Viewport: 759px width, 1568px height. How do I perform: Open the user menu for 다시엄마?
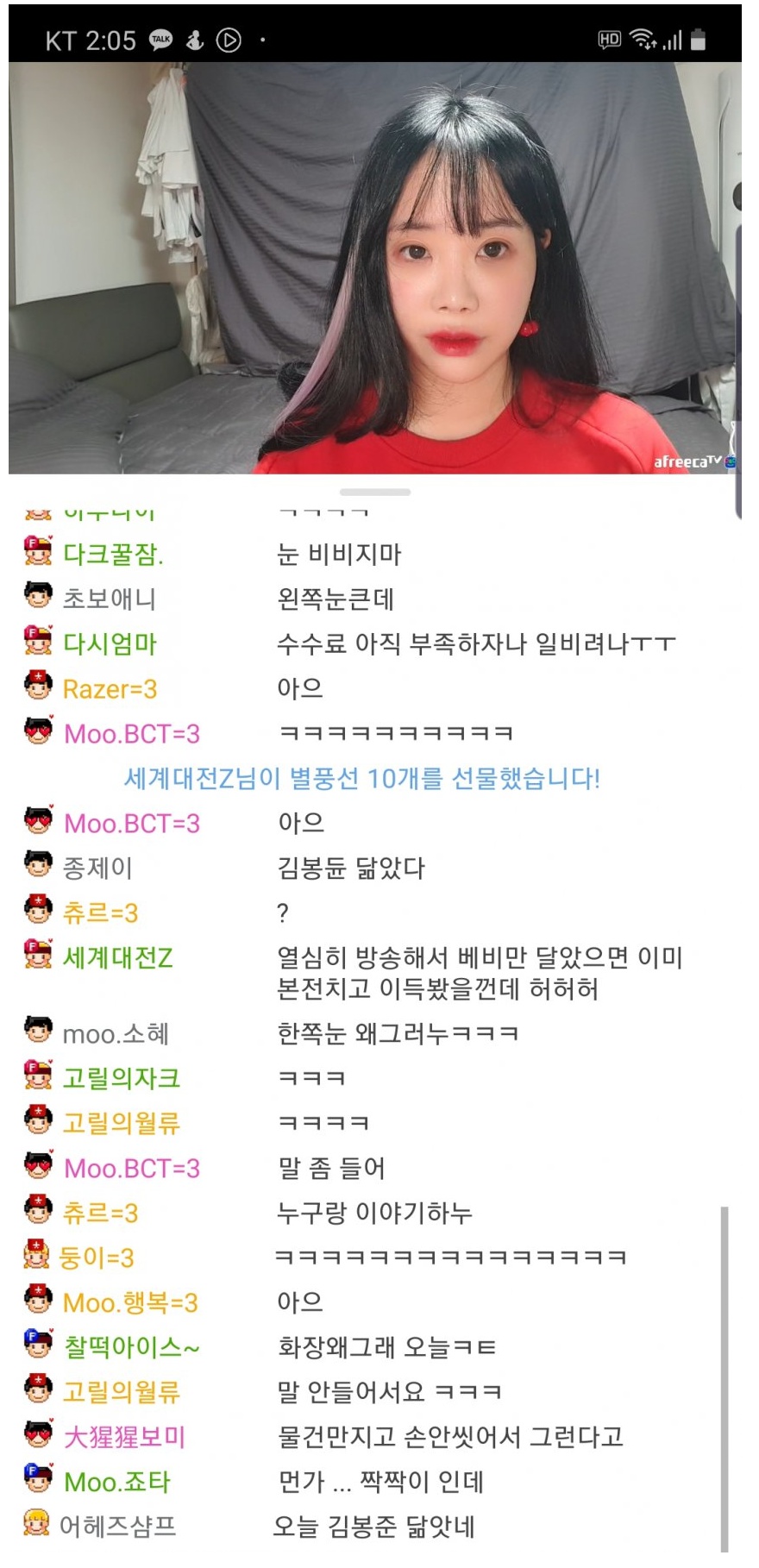110,643
